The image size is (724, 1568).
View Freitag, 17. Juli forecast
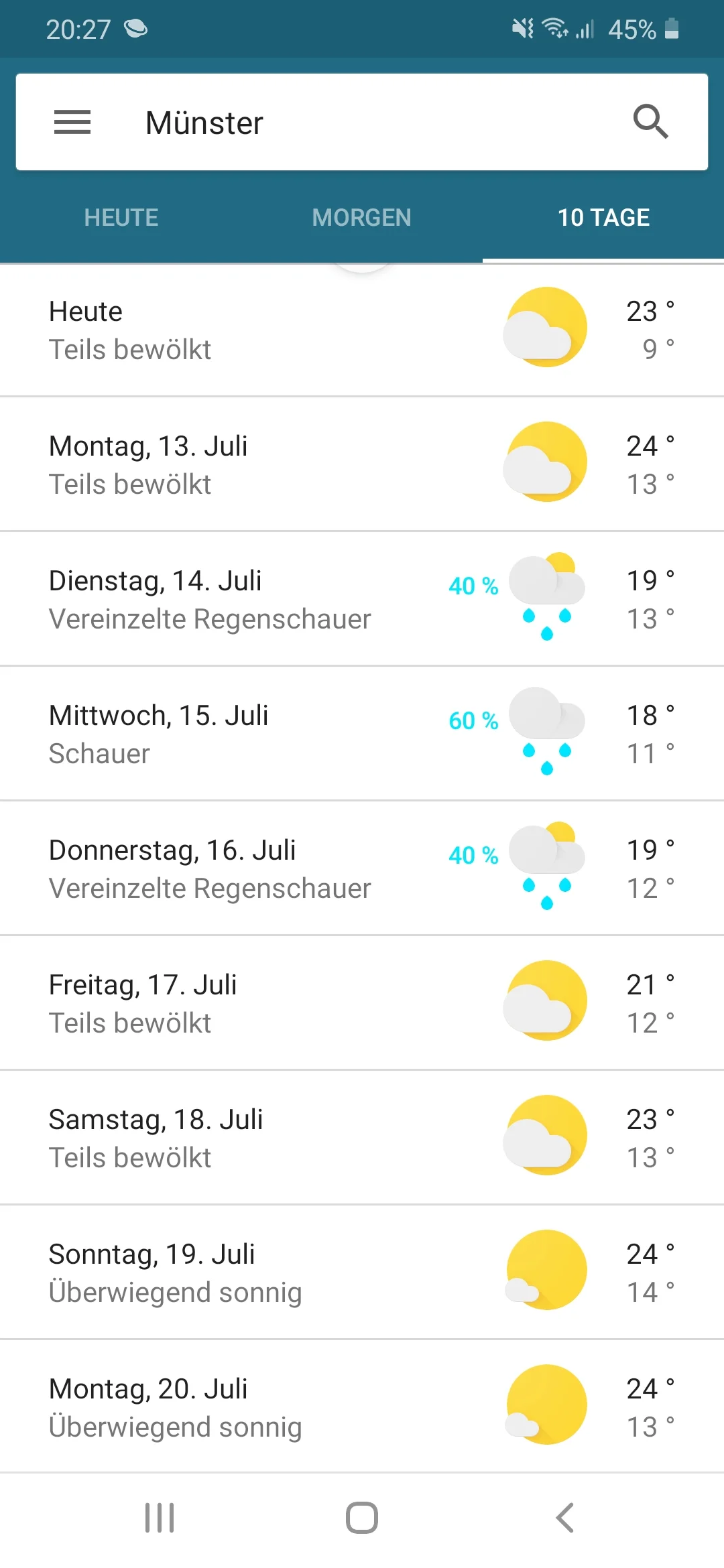[x=362, y=1003]
